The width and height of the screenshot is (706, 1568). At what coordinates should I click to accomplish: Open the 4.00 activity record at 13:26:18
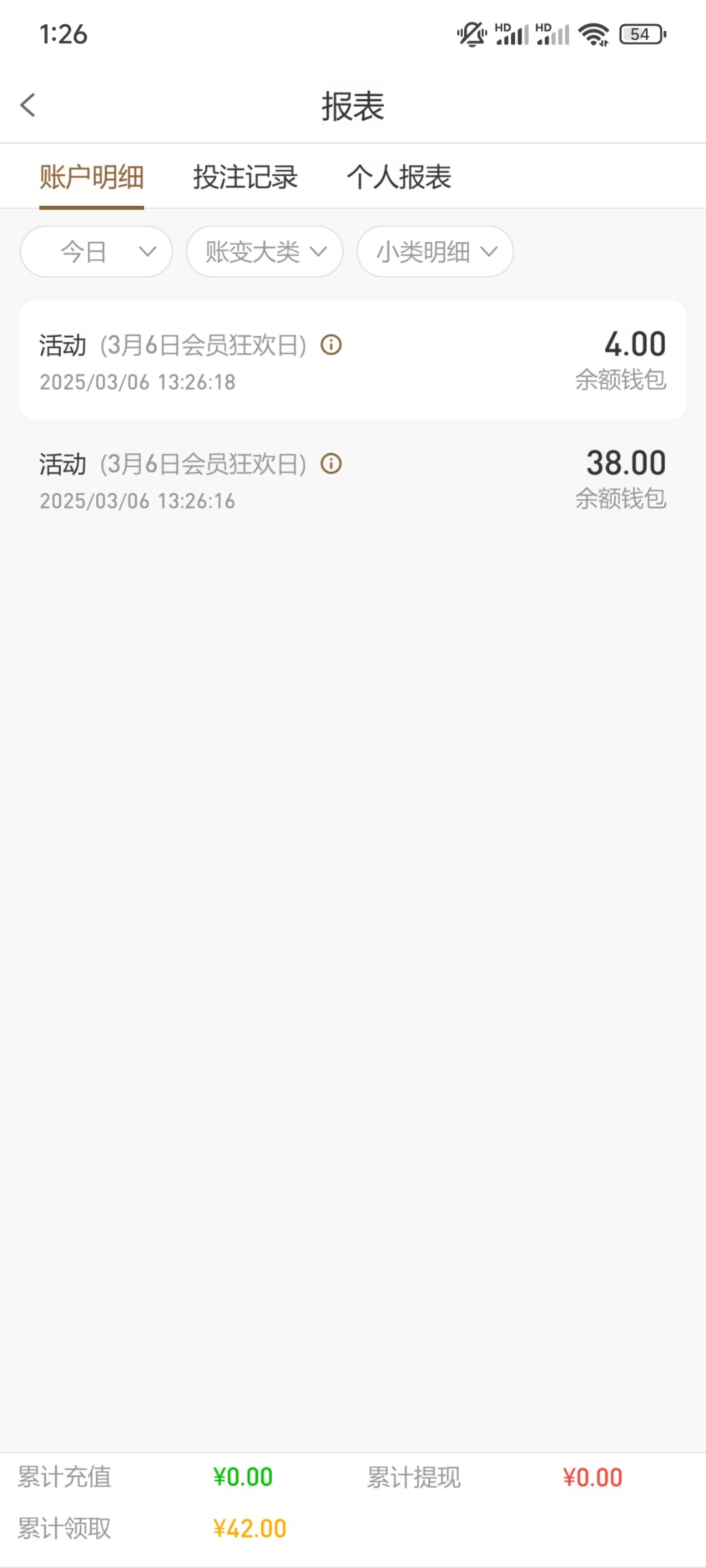353,360
